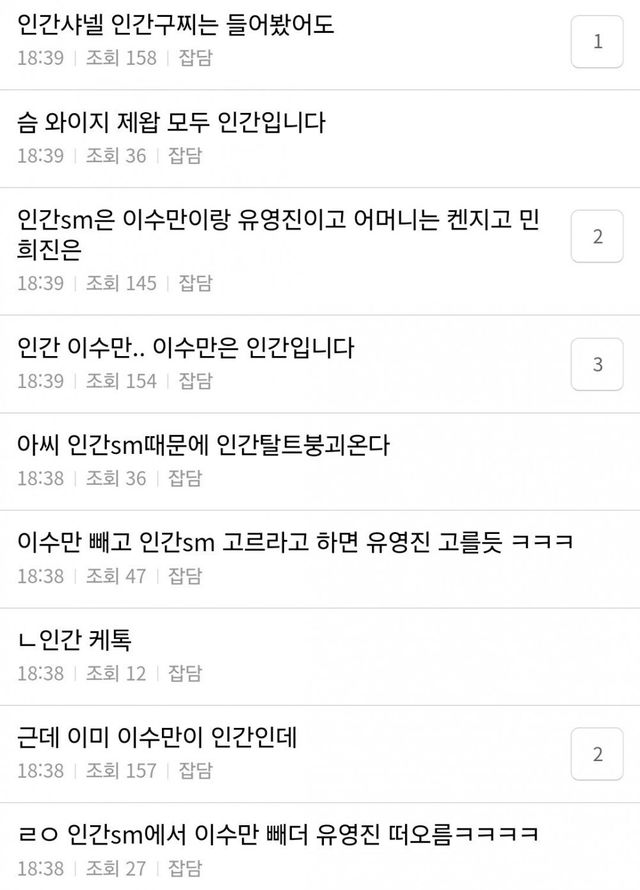The width and height of the screenshot is (640, 890).
Task: Open comments on '인간샤넬 인간구찌는 들어봤어도' post
Action: tap(598, 42)
